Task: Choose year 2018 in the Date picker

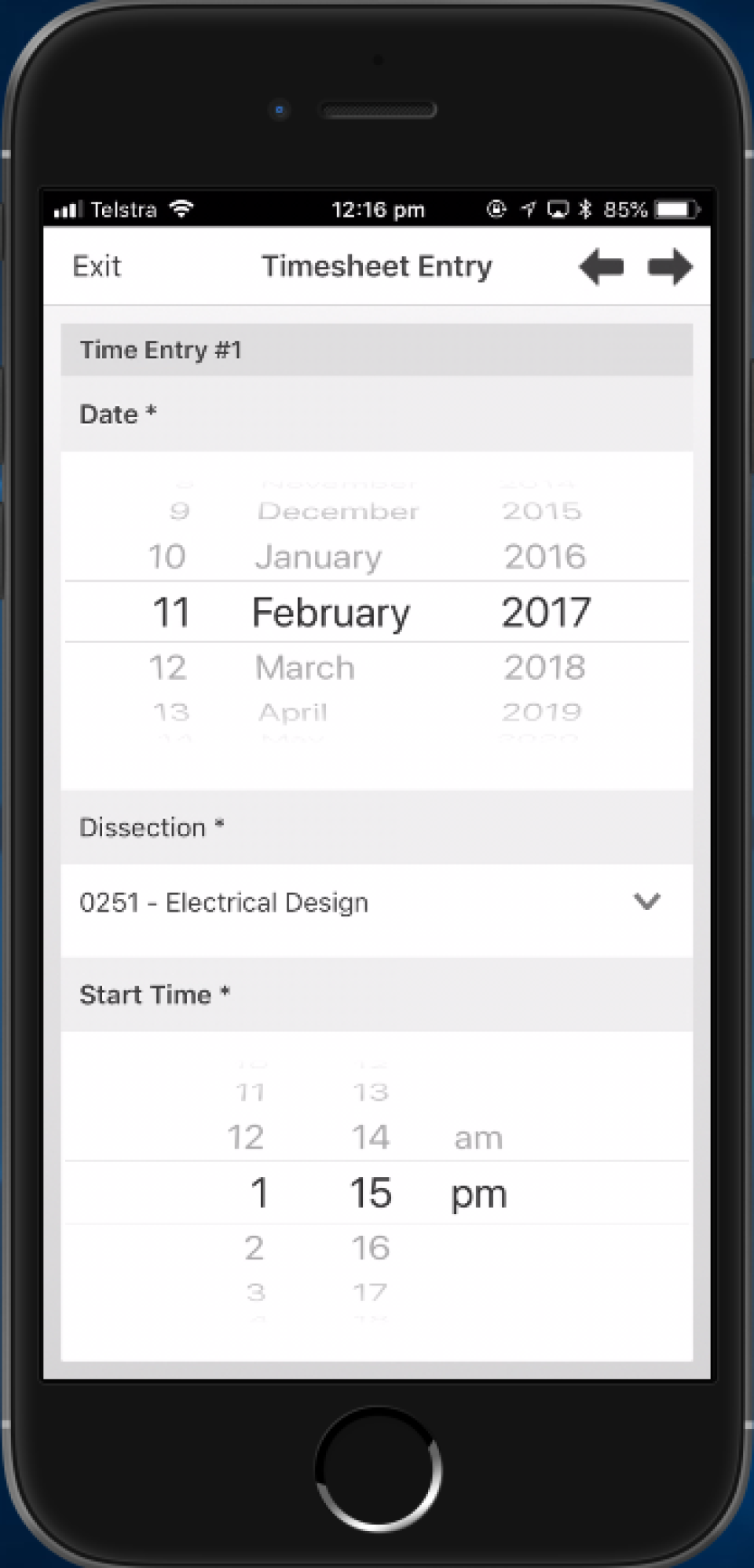Action: [544, 667]
